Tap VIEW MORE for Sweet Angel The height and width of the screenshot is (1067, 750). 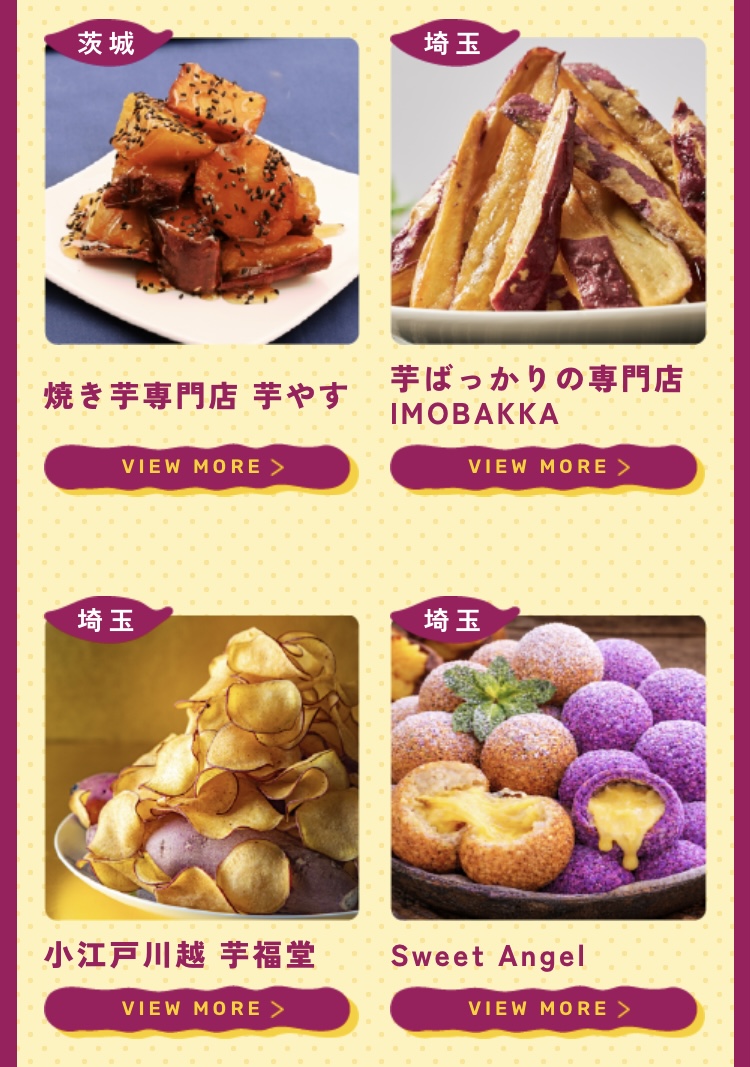click(x=543, y=1008)
